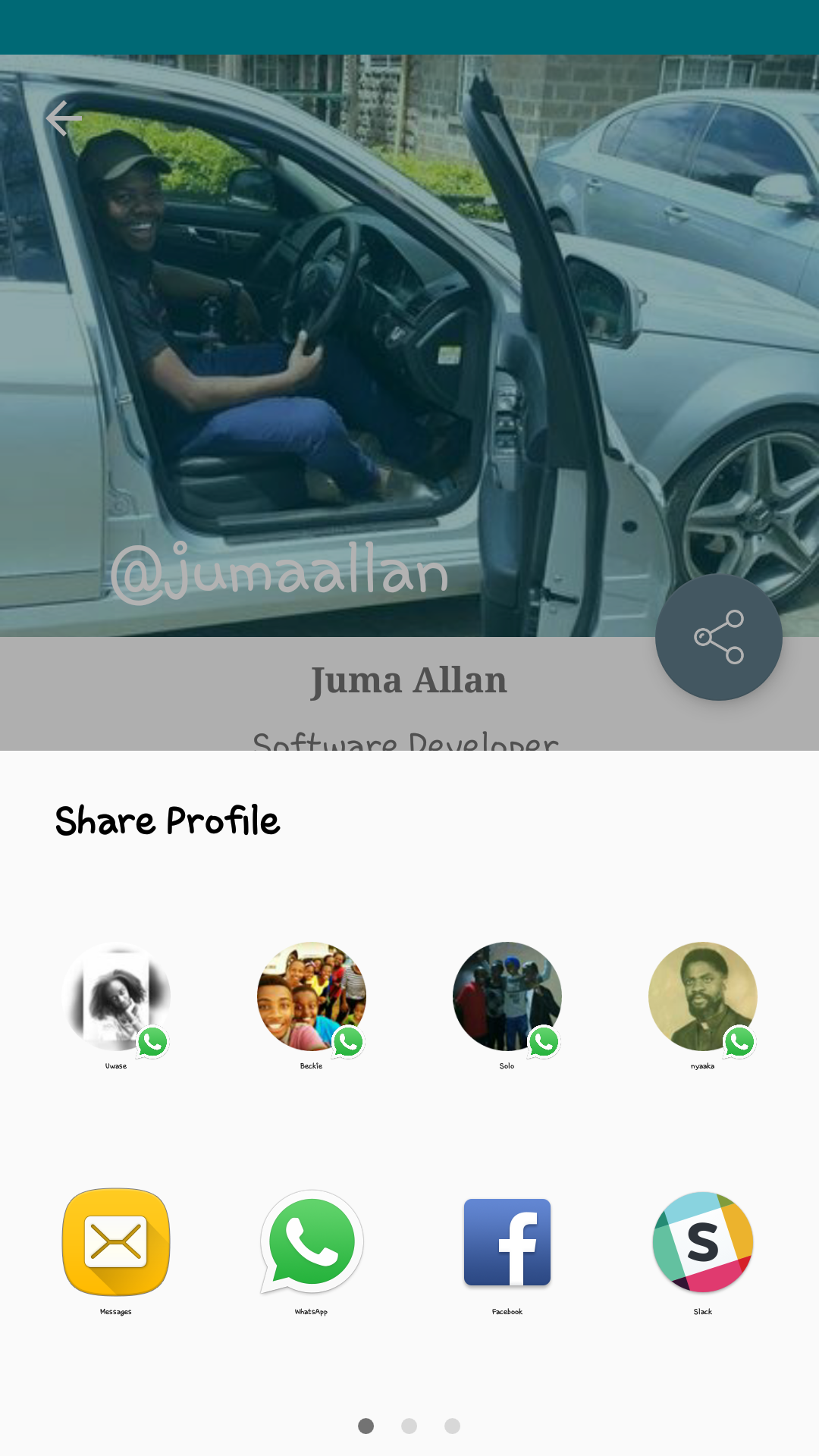Tap the WhatsApp badge on Uwase's avatar
The image size is (819, 1456).
pos(152,1043)
